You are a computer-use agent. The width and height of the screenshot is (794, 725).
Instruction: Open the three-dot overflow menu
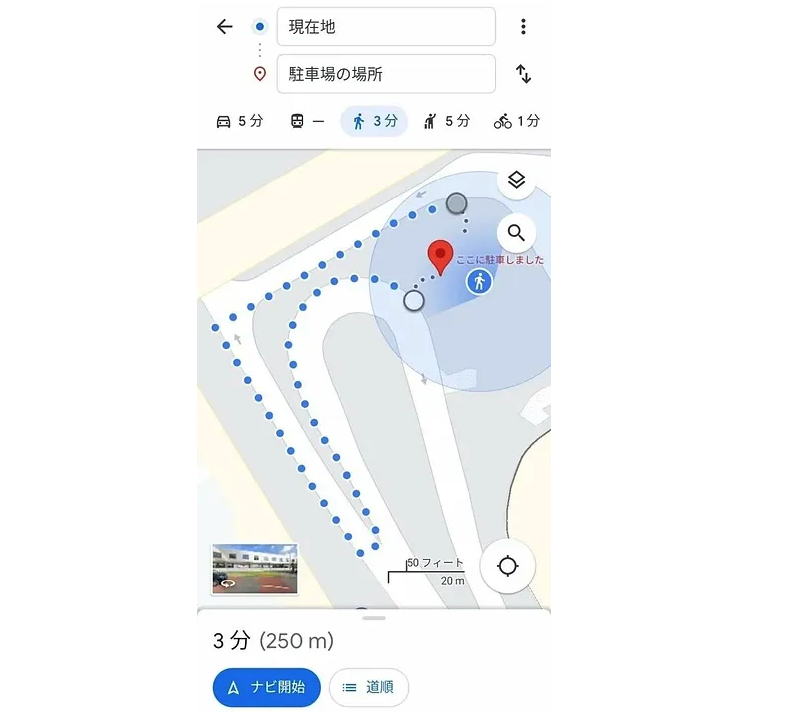[523, 27]
